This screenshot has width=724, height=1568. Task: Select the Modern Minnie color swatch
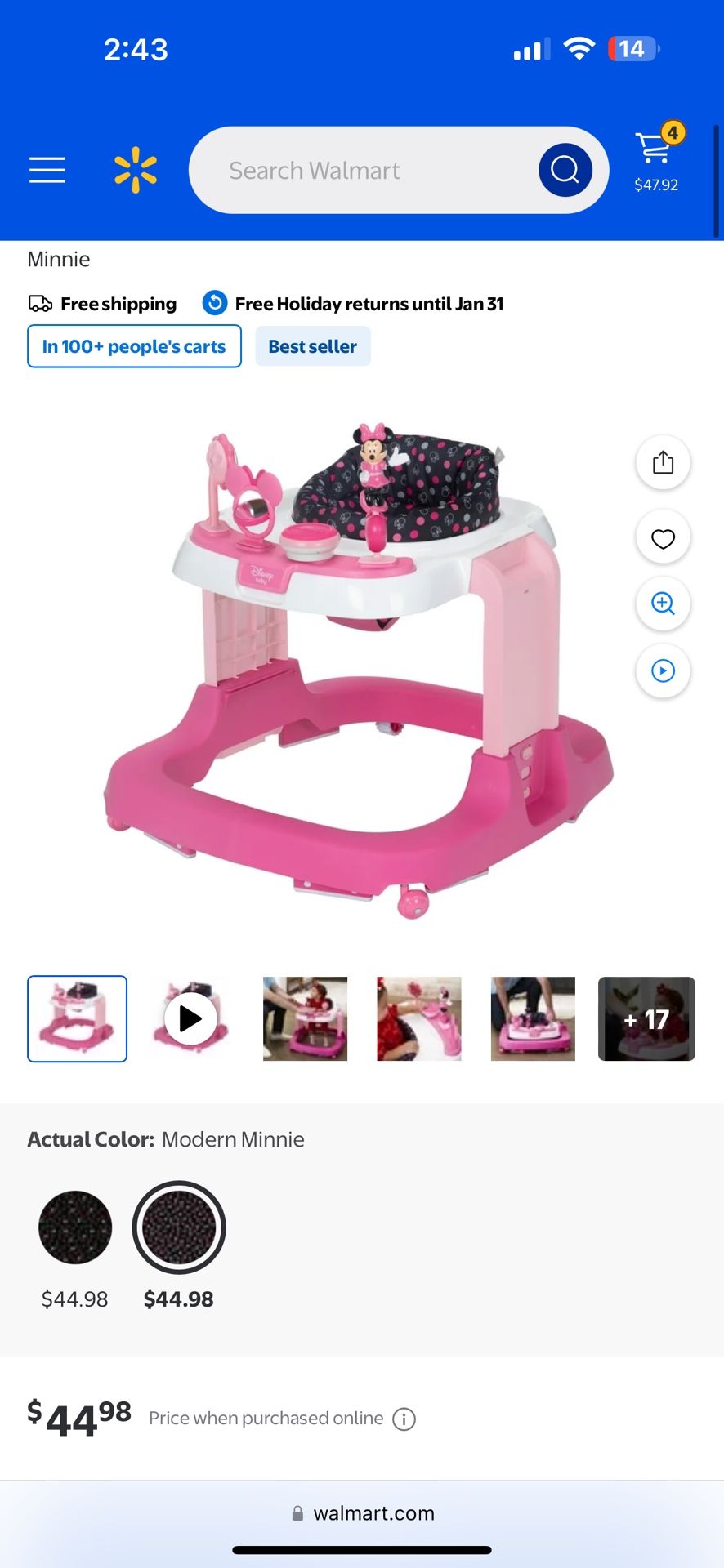point(179,1227)
